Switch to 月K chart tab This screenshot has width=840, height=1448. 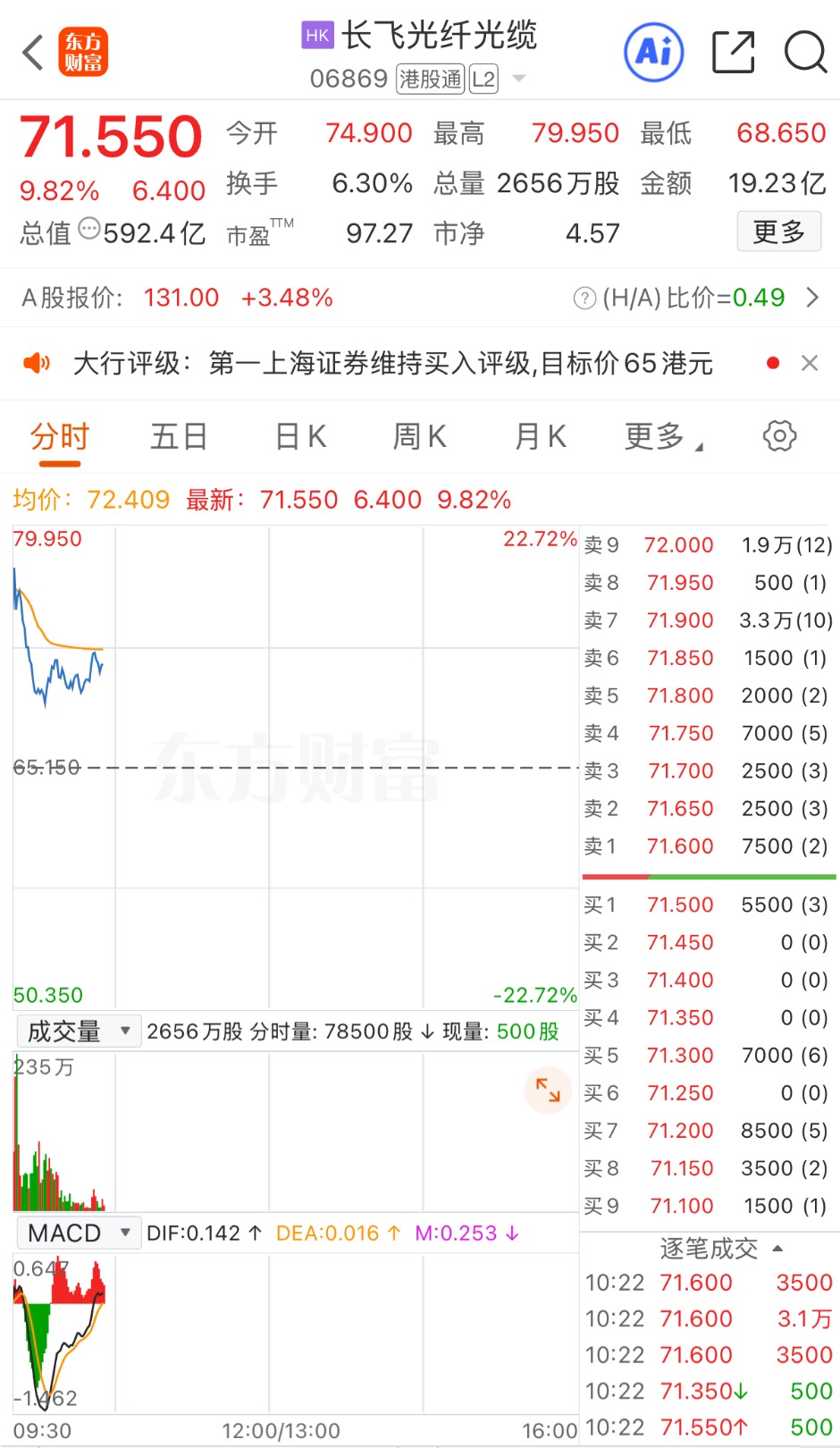point(540,437)
